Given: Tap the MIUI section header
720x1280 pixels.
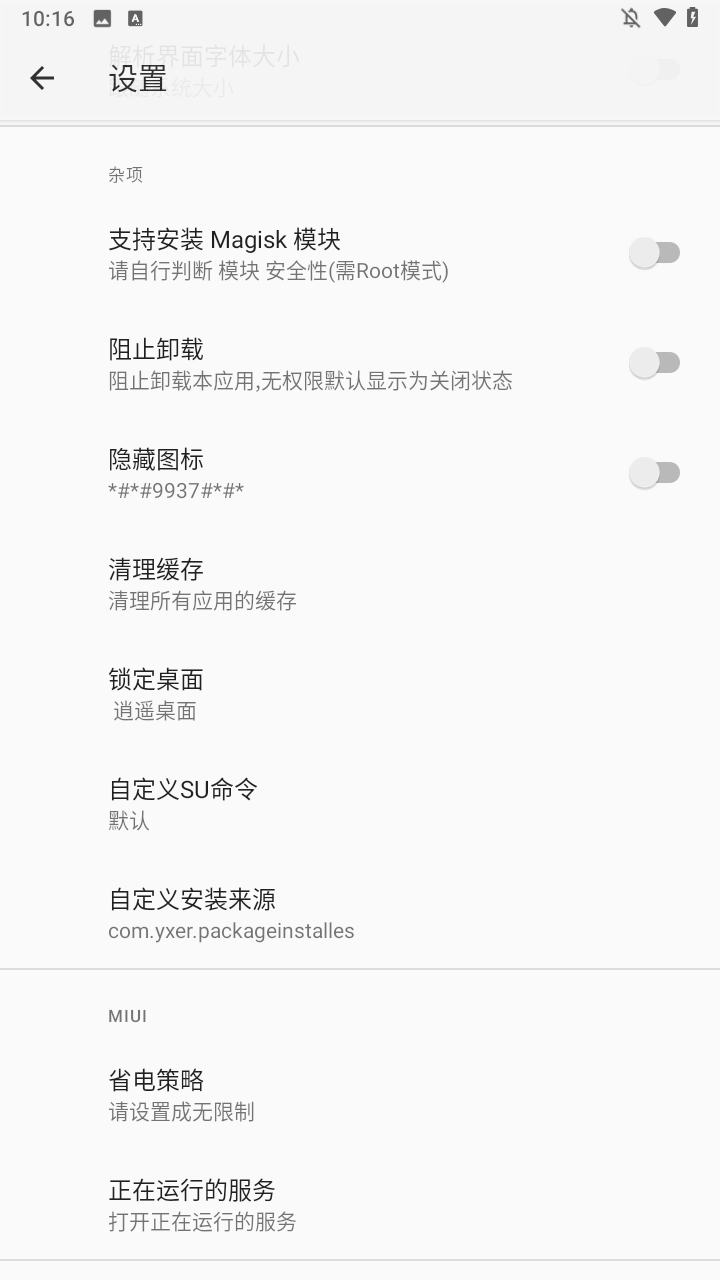Looking at the screenshot, I should [127, 1015].
